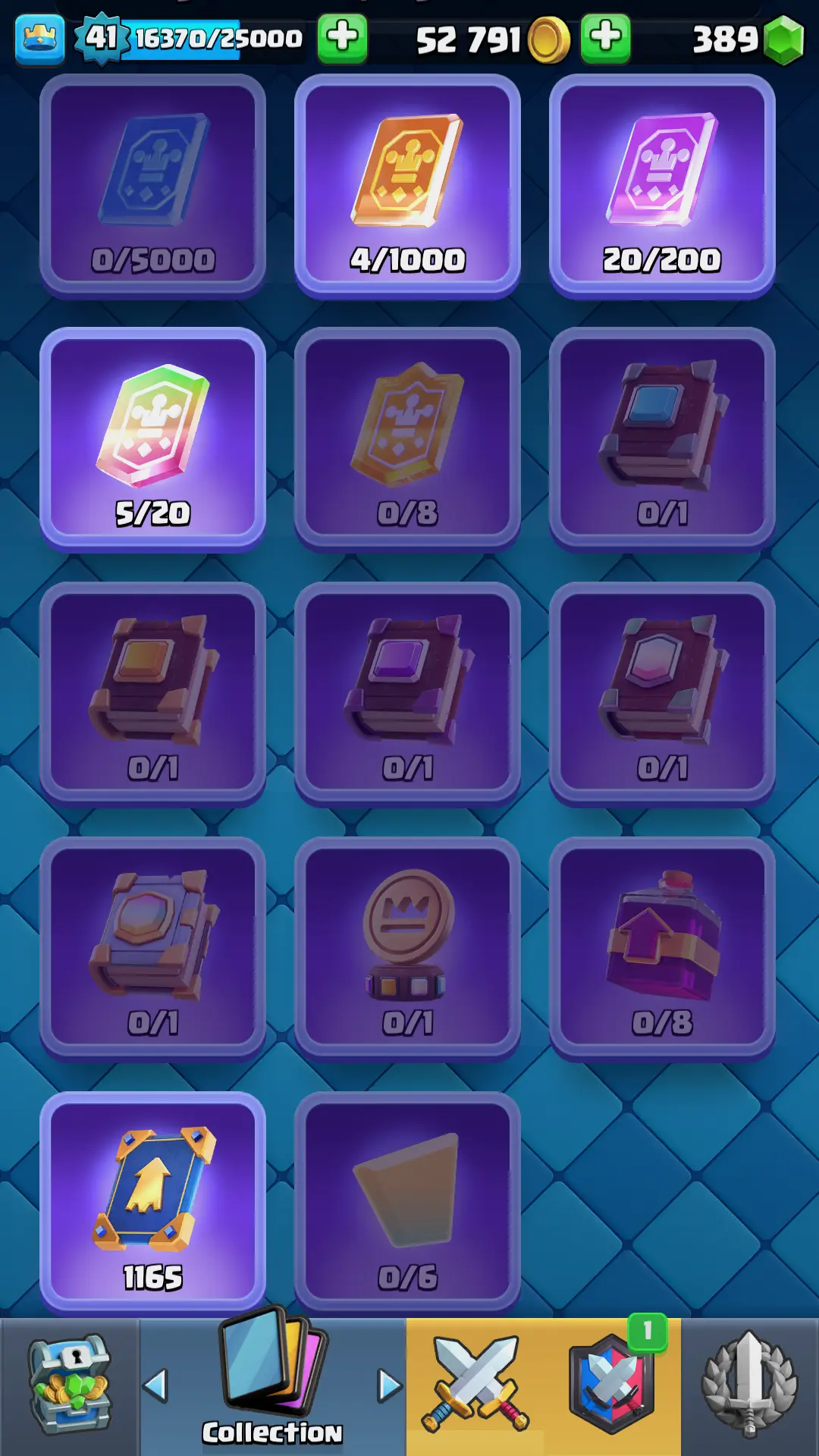Tap the green plus next to experience
This screenshot has height=1456, width=819.
342,38
